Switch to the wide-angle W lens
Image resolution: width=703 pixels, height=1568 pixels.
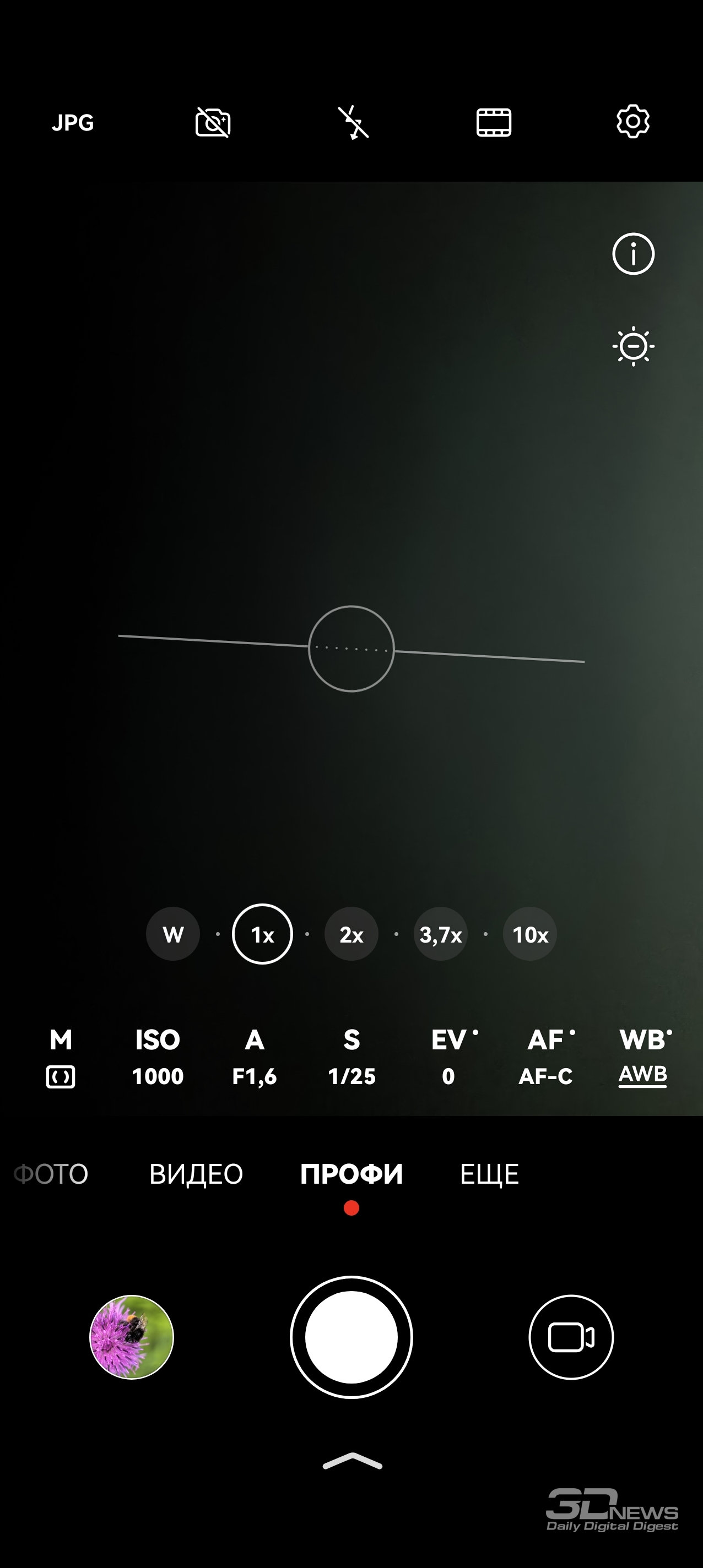(x=173, y=934)
